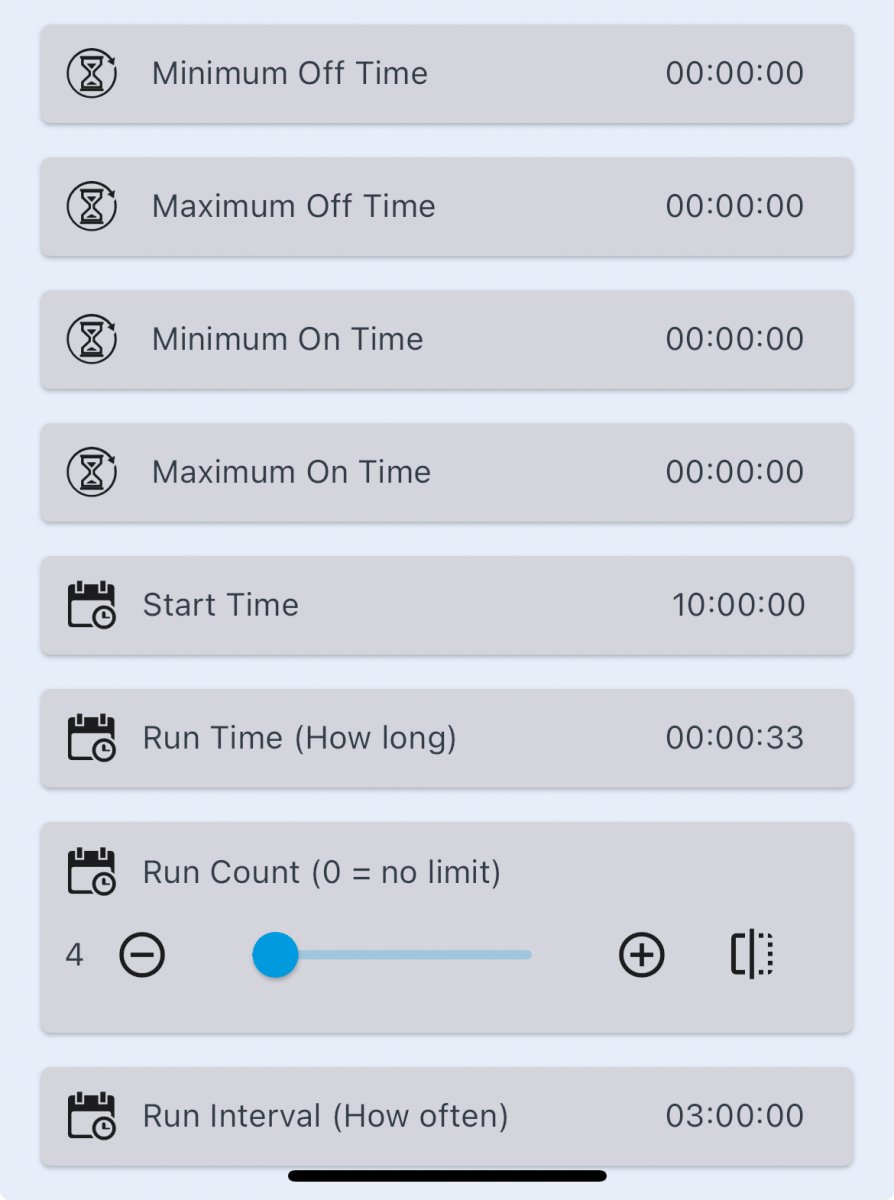Viewport: 894px width, 1200px height.
Task: Edit the Maximum On Time value
Action: click(734, 473)
